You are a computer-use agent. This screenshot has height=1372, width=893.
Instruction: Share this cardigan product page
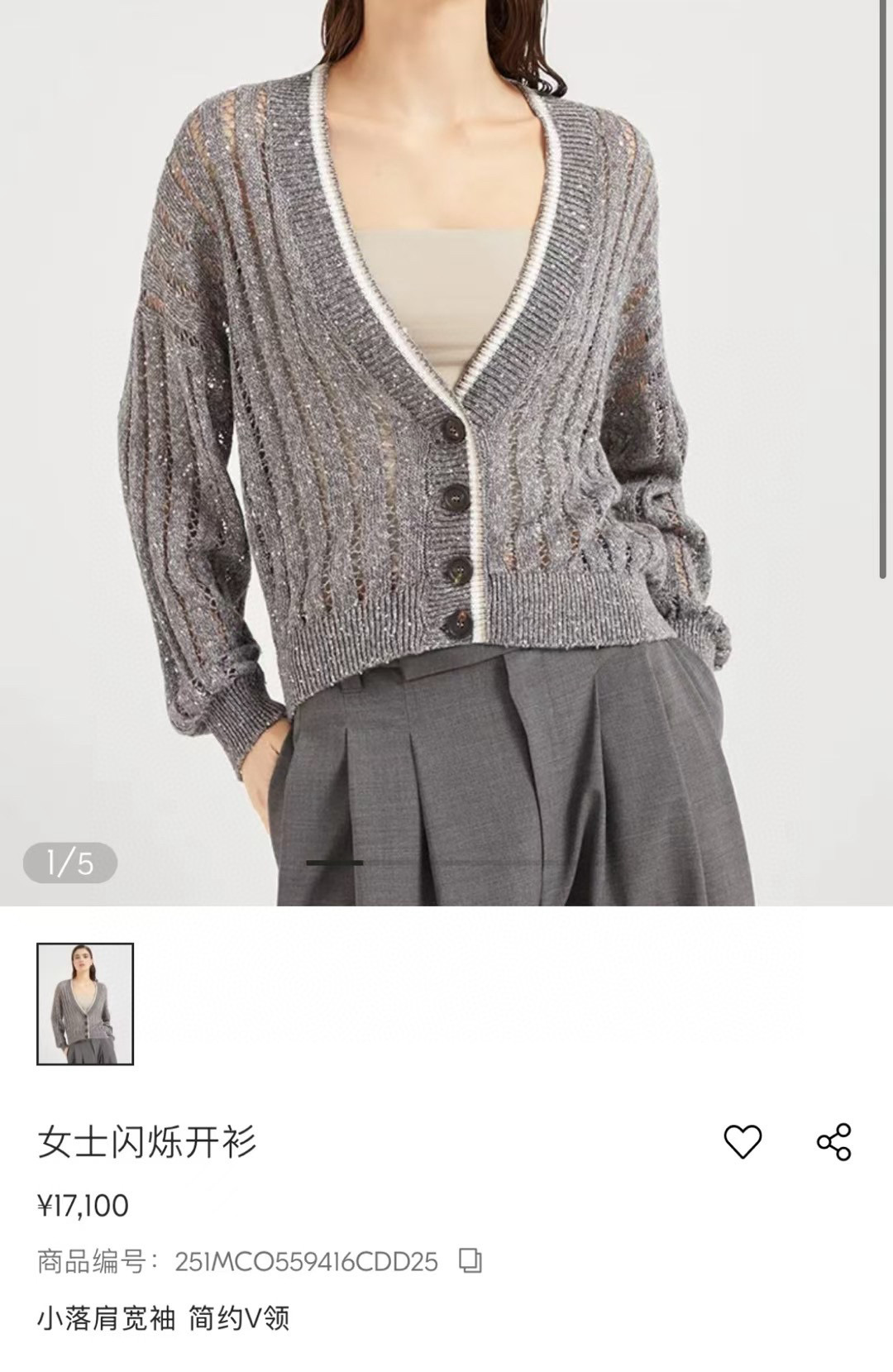[x=833, y=1142]
